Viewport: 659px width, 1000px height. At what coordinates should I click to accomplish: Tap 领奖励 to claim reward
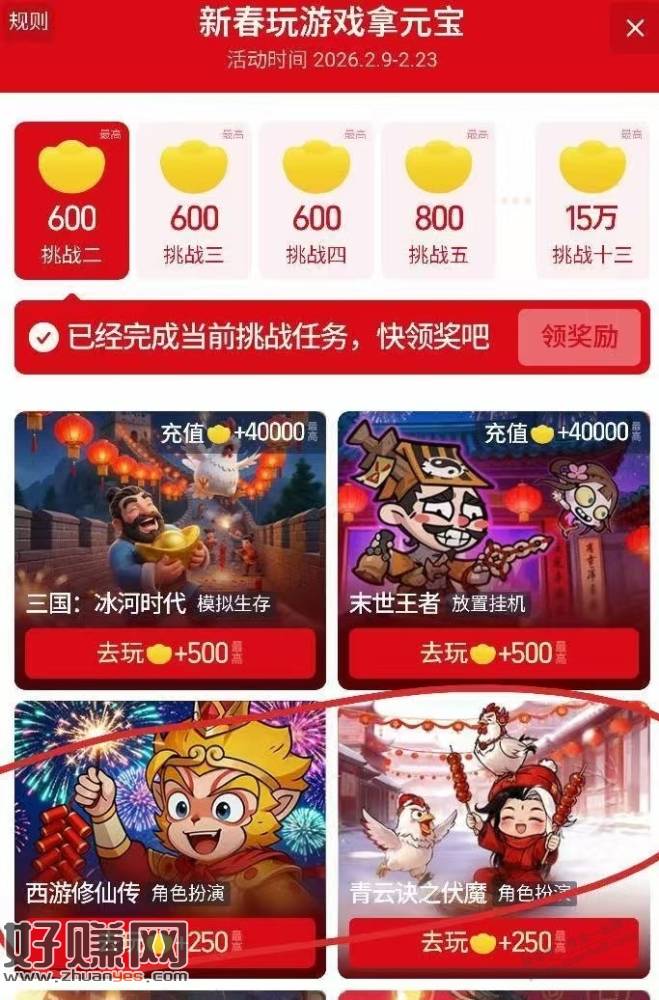[x=579, y=337]
